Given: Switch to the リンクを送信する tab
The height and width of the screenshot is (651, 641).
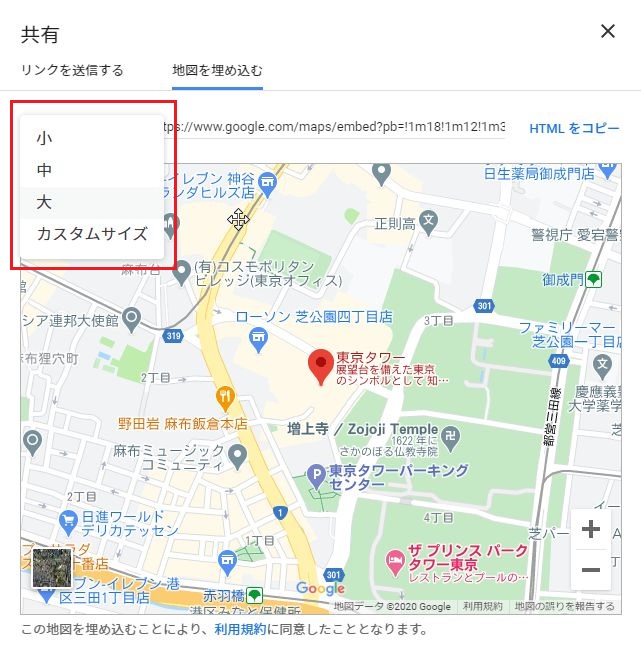Looking at the screenshot, I should (72, 70).
